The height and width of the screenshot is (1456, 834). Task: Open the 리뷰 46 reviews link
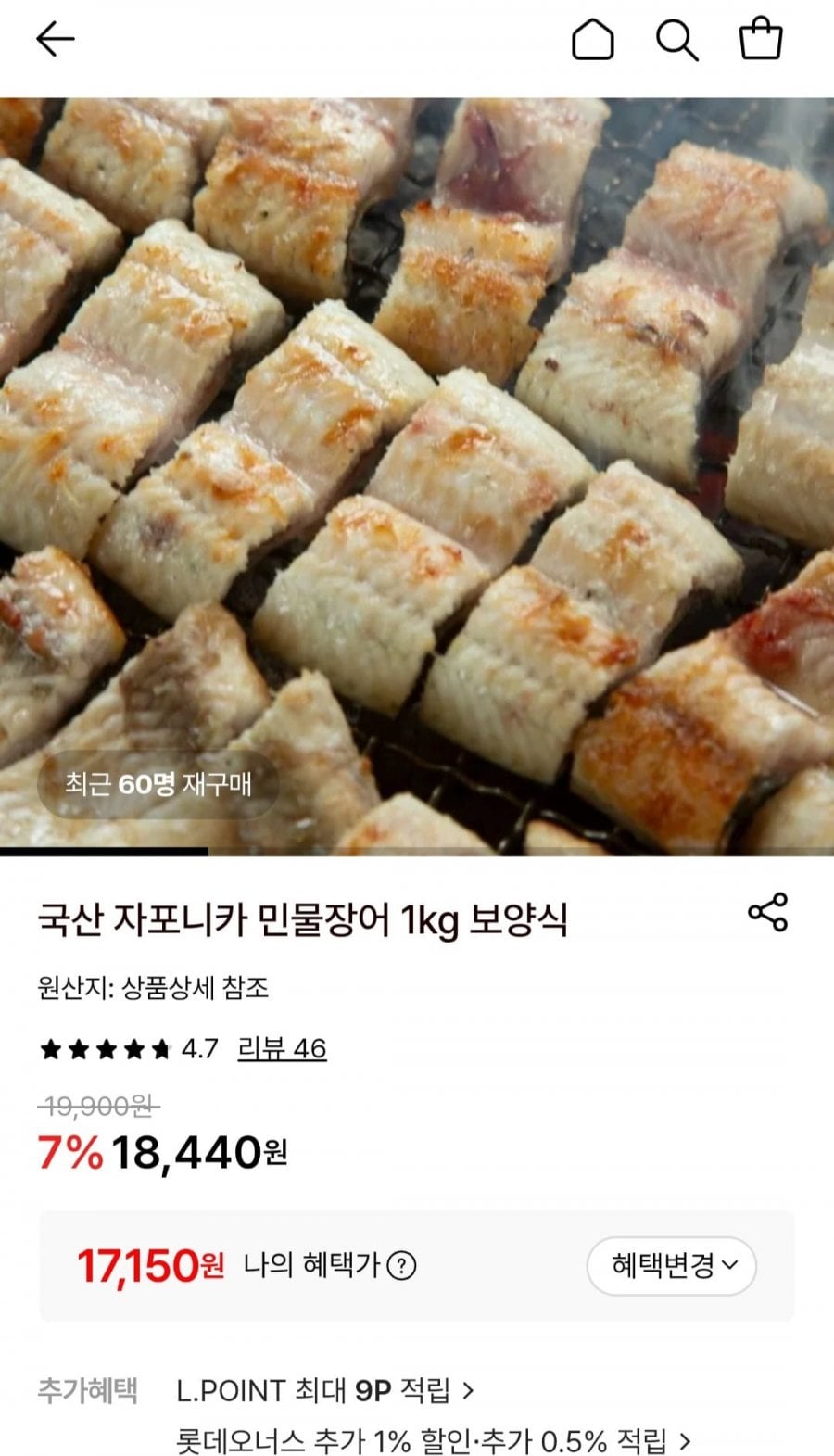pos(282,1048)
